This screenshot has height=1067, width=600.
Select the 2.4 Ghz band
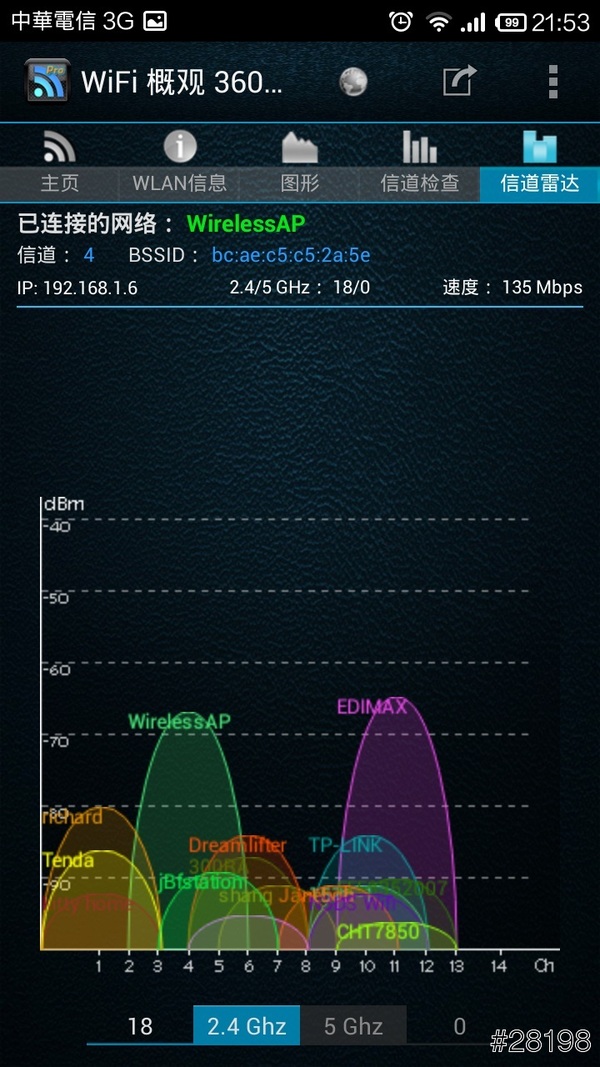[x=247, y=1026]
